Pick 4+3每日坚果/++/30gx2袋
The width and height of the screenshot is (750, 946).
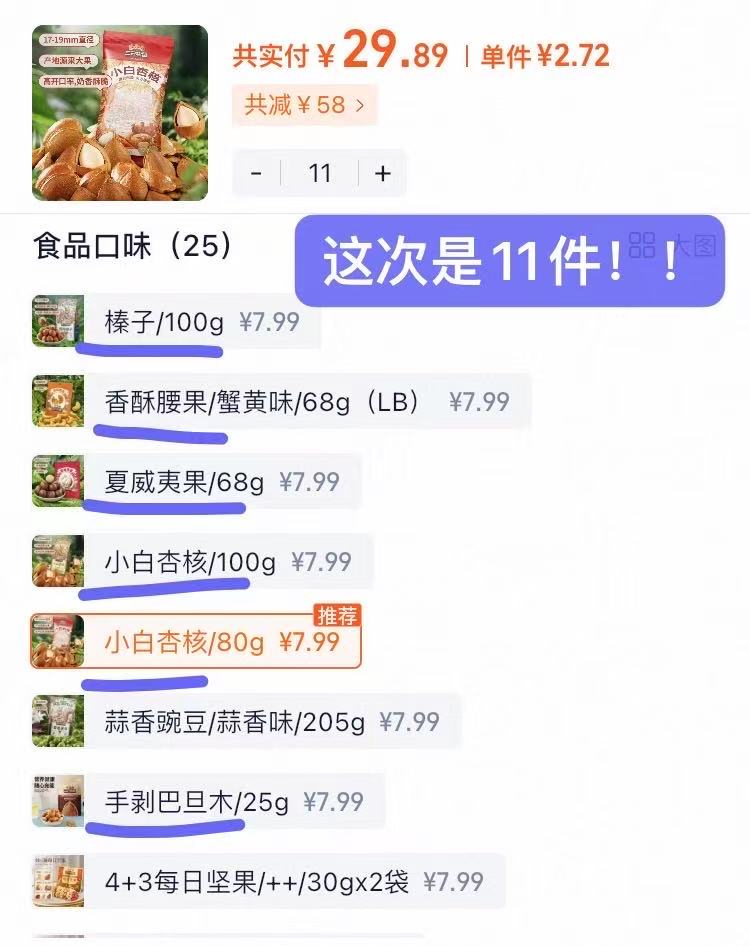(268, 881)
